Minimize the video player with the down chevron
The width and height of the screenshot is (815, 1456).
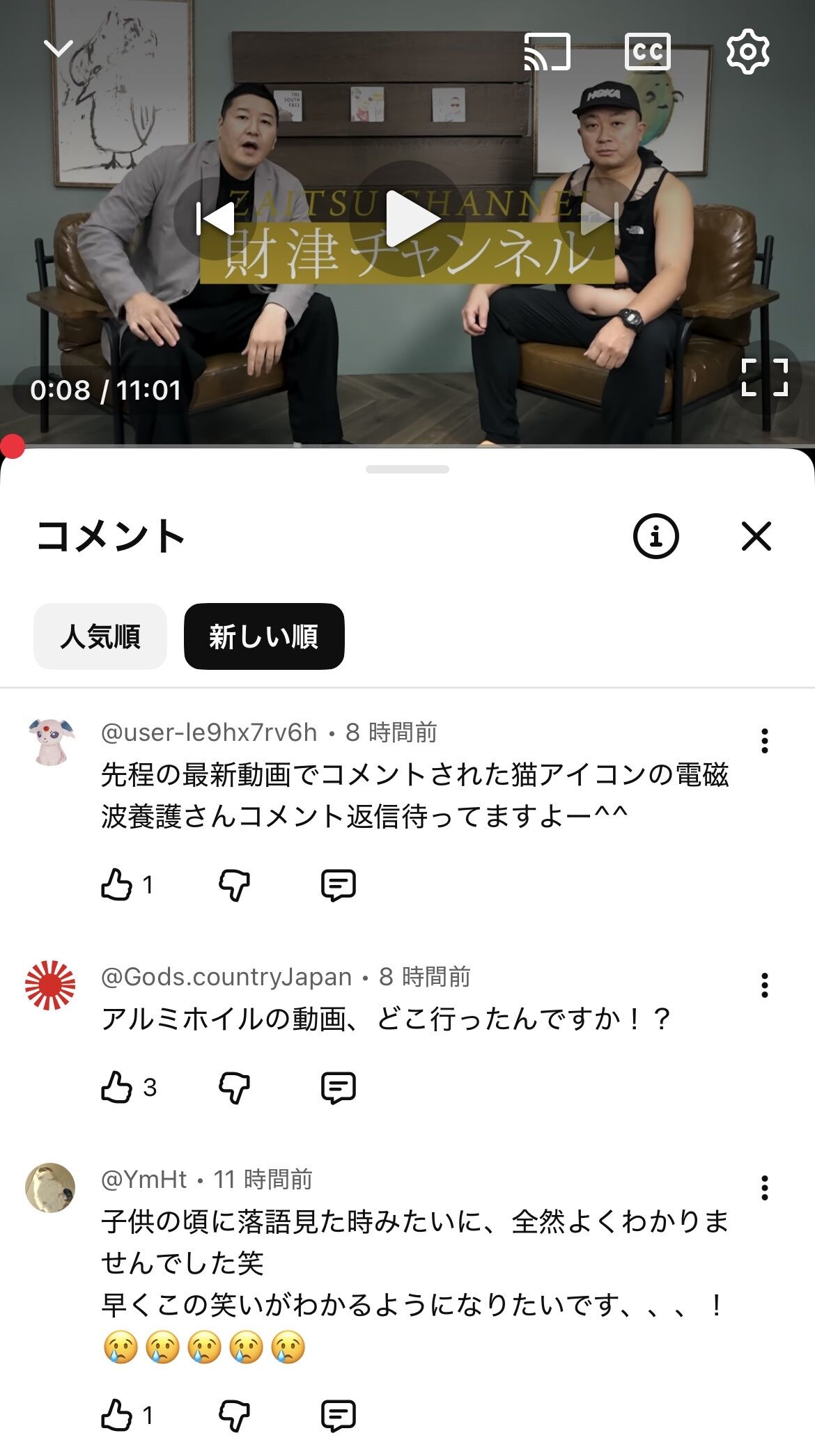tap(59, 49)
